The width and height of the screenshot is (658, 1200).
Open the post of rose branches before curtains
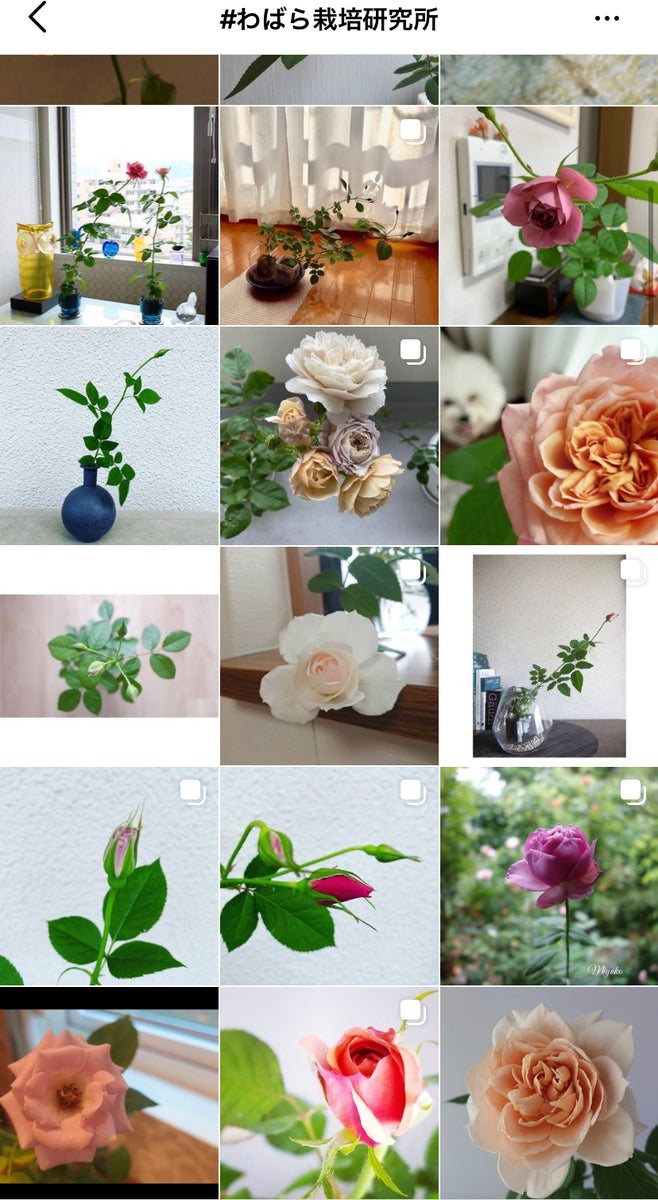click(329, 215)
